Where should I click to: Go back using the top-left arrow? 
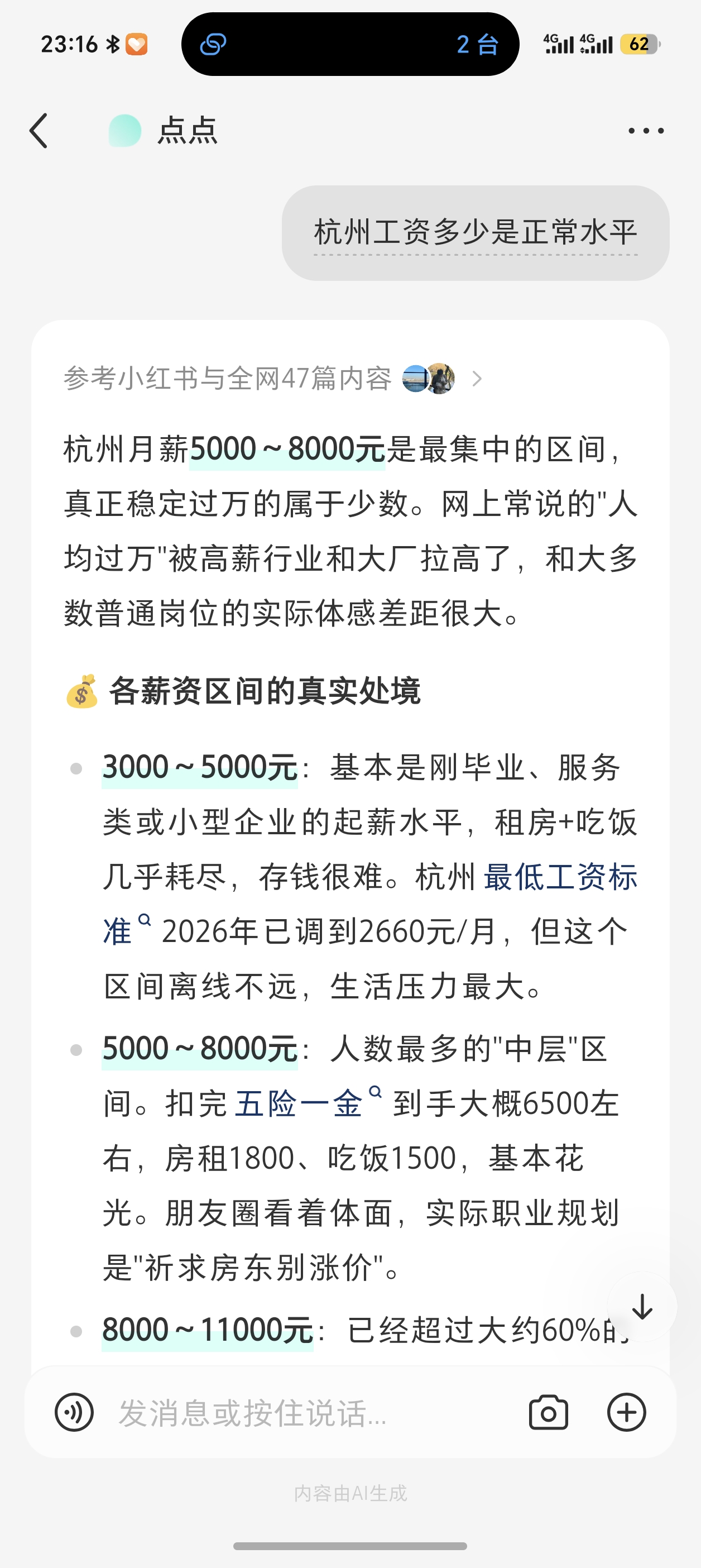pyautogui.click(x=39, y=130)
